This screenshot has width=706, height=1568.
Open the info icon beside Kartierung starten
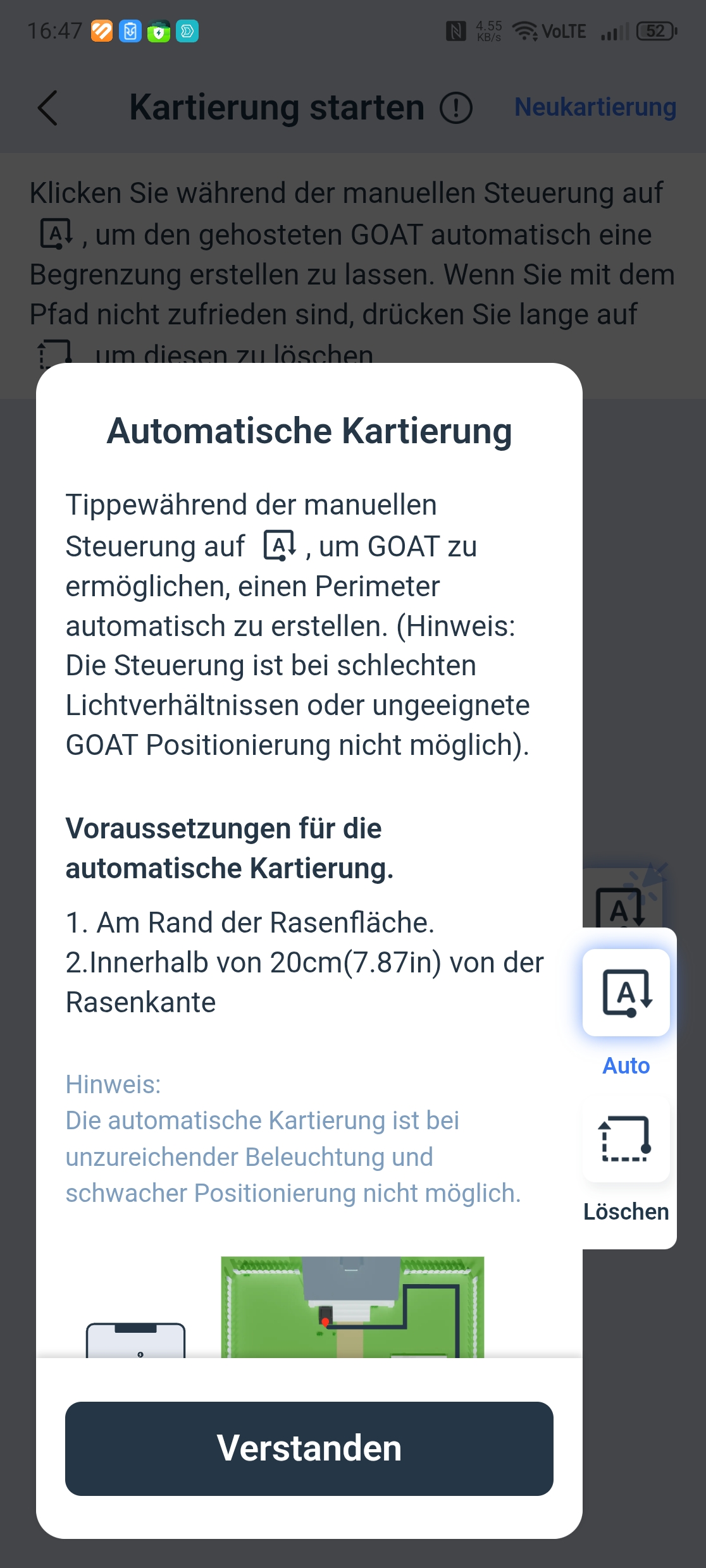click(455, 107)
